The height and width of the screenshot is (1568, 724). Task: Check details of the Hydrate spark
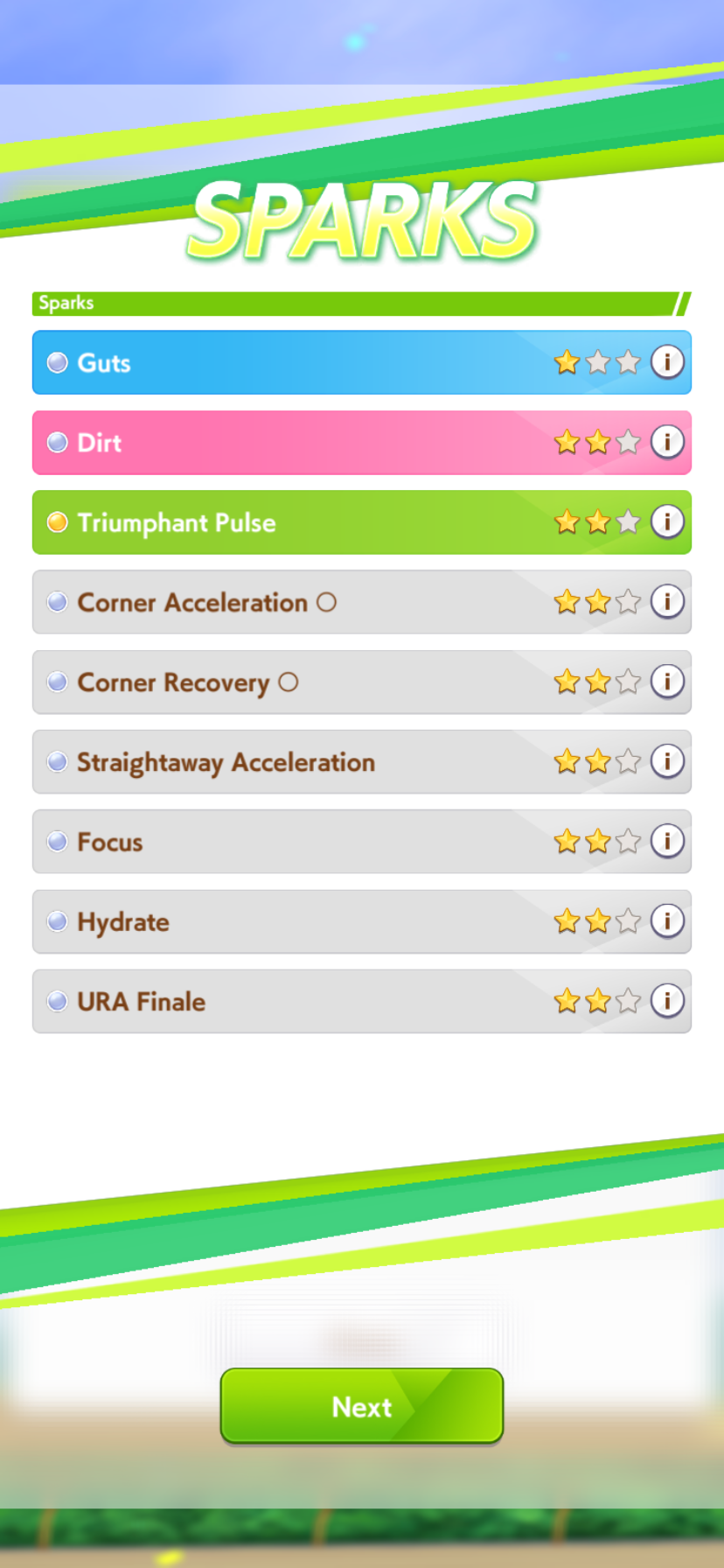pyautogui.click(x=667, y=920)
